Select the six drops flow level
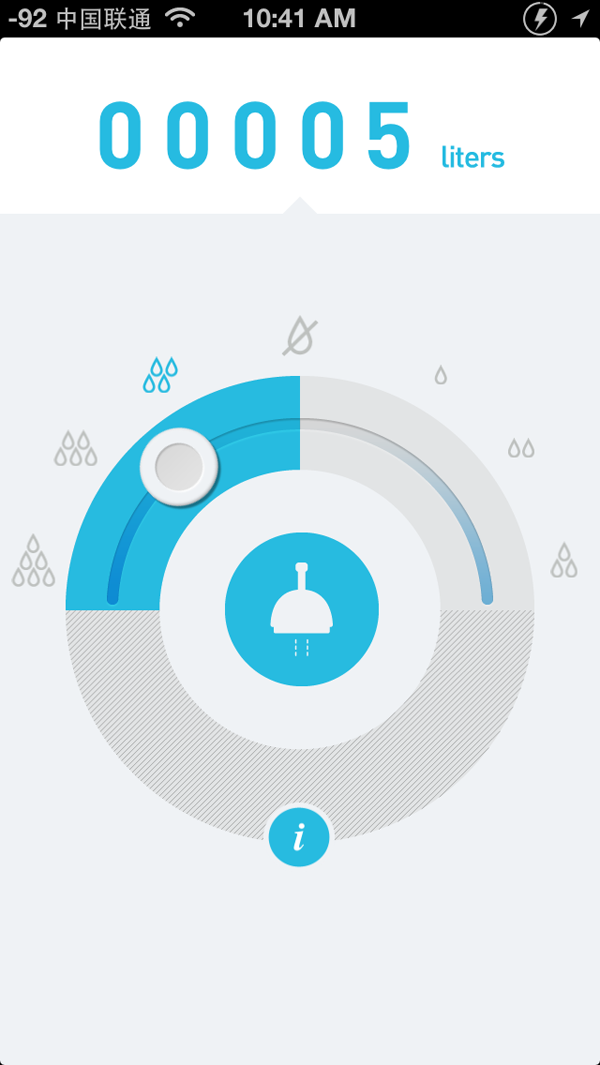Image resolution: width=600 pixels, height=1065 pixels. pos(33,560)
